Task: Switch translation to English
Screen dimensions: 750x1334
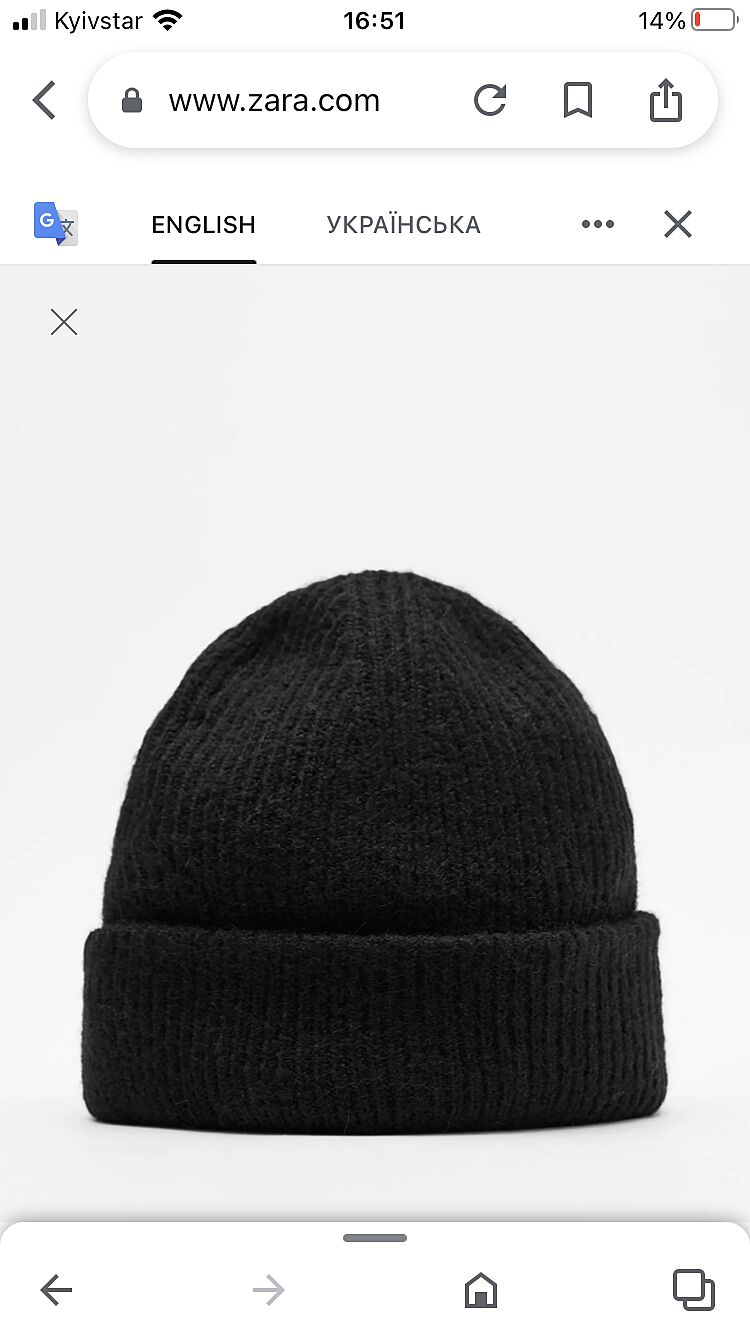Action: tap(203, 225)
